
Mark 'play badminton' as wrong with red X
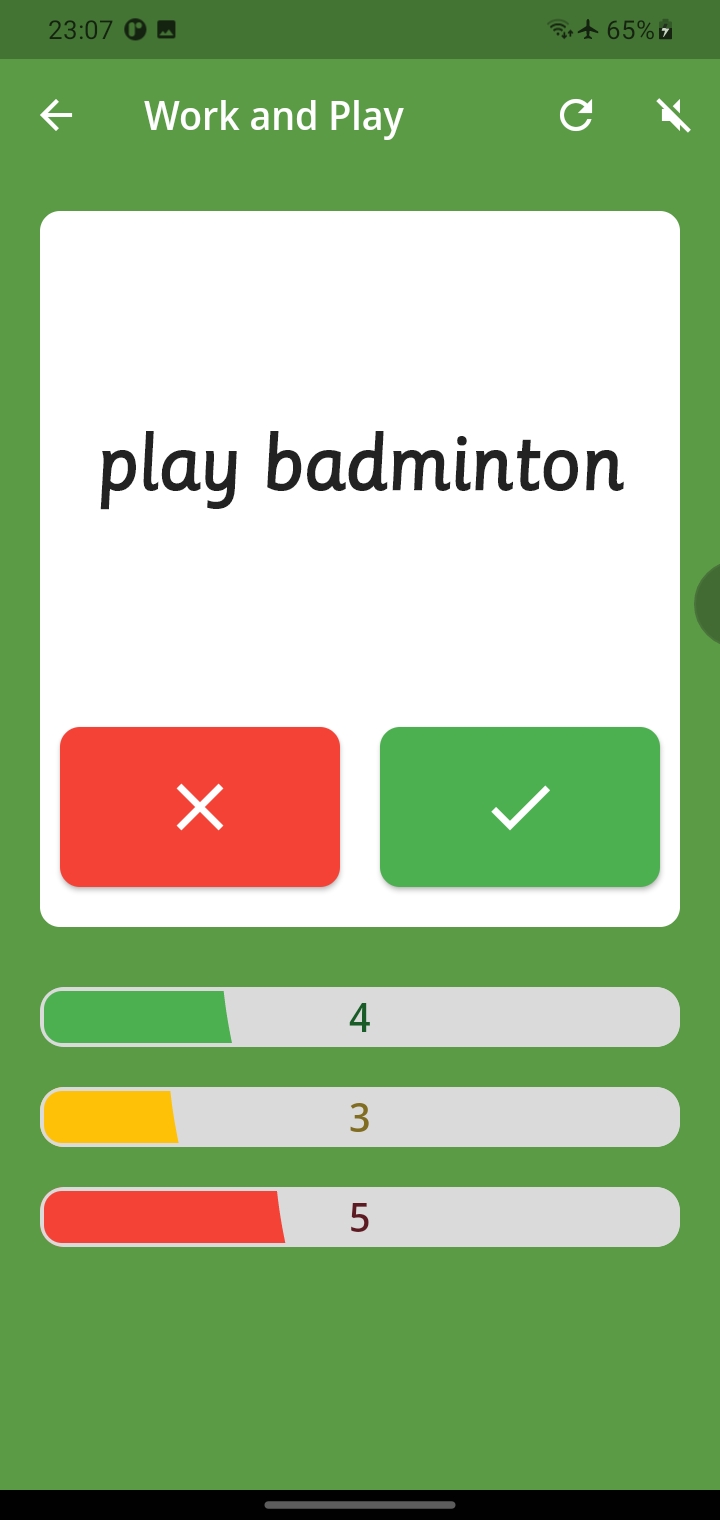(x=200, y=807)
